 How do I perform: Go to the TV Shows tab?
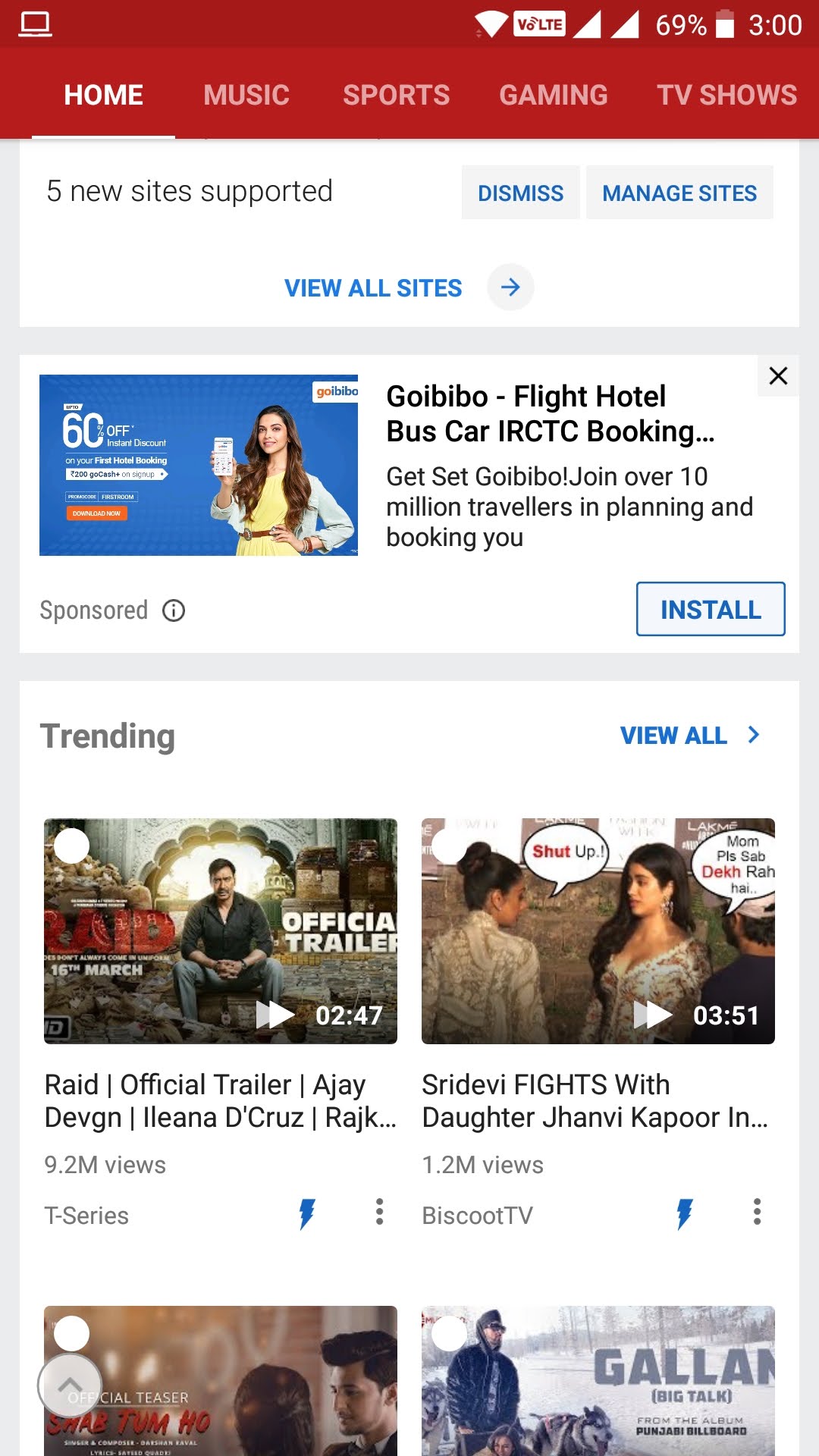tap(726, 95)
